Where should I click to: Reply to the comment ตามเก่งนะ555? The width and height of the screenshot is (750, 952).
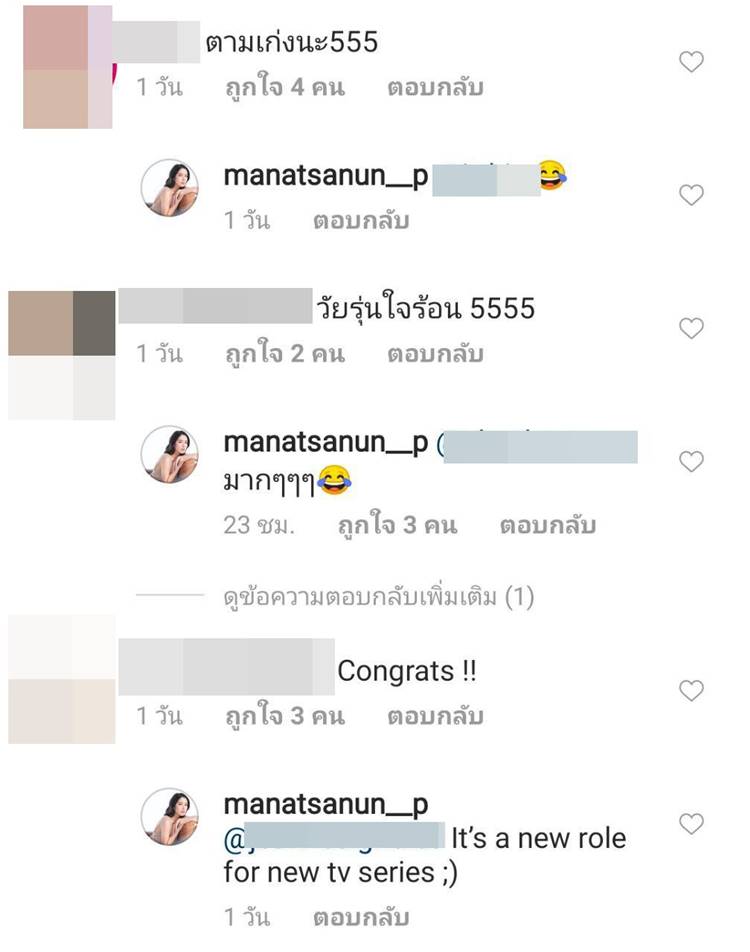[435, 88]
